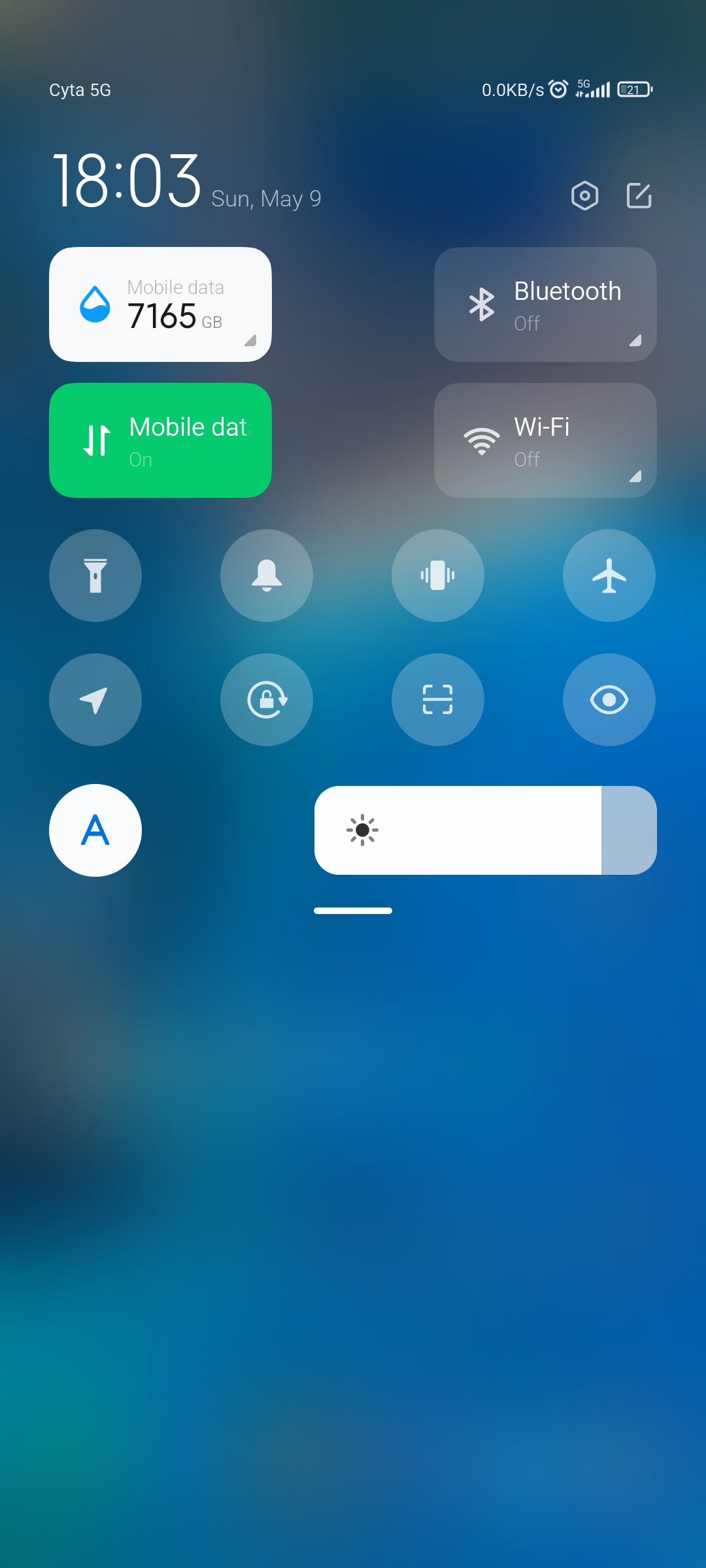This screenshot has width=706, height=1568.
Task: Enable airplane mode
Action: click(x=609, y=576)
